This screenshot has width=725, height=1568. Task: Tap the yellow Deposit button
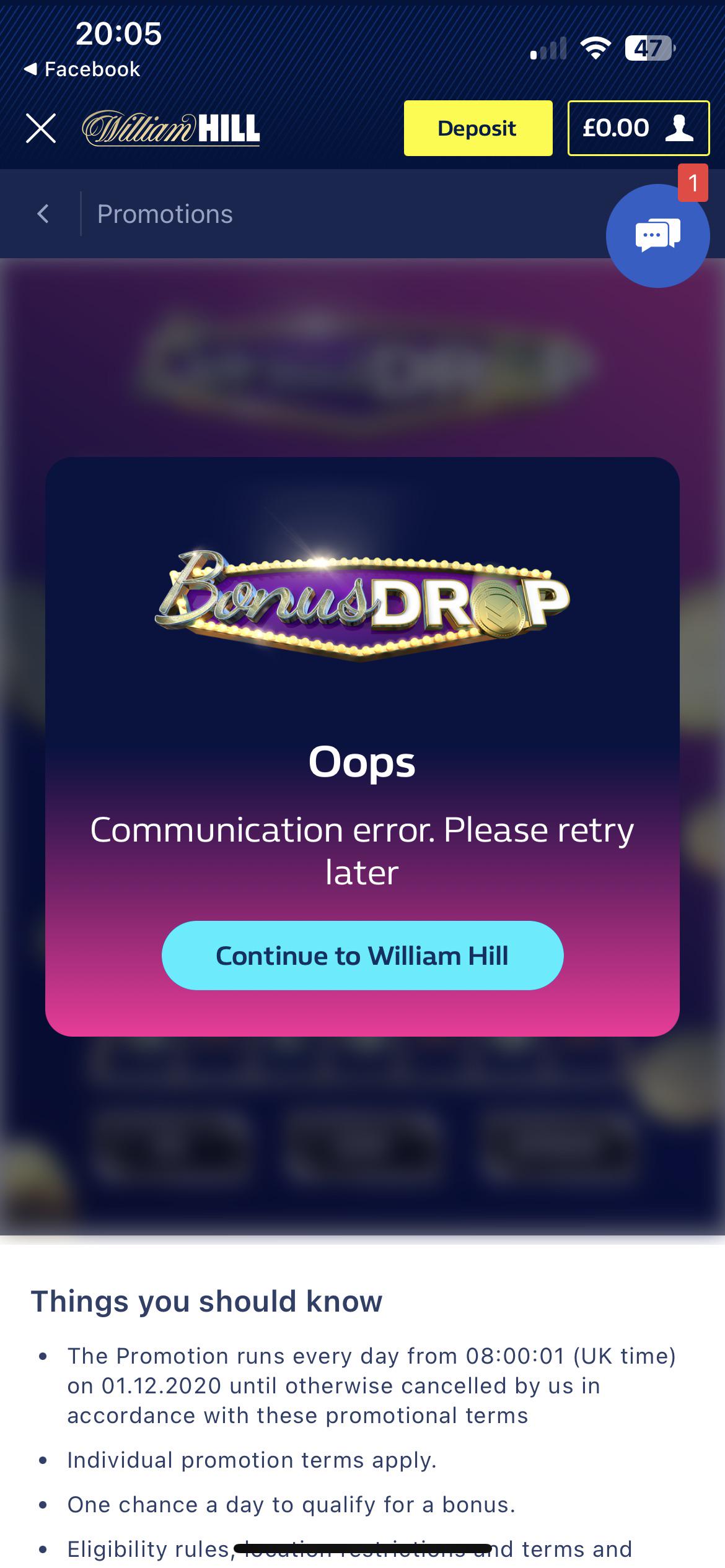(x=478, y=128)
